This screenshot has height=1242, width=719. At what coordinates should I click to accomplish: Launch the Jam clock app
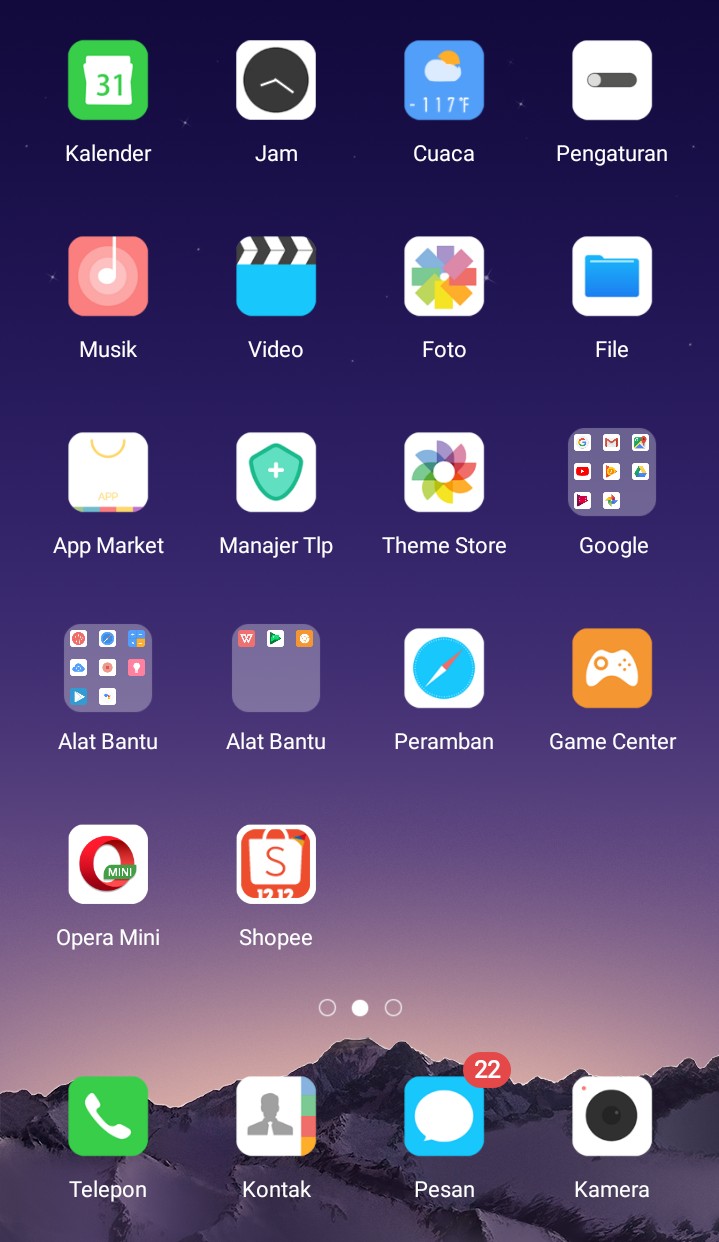(x=276, y=80)
